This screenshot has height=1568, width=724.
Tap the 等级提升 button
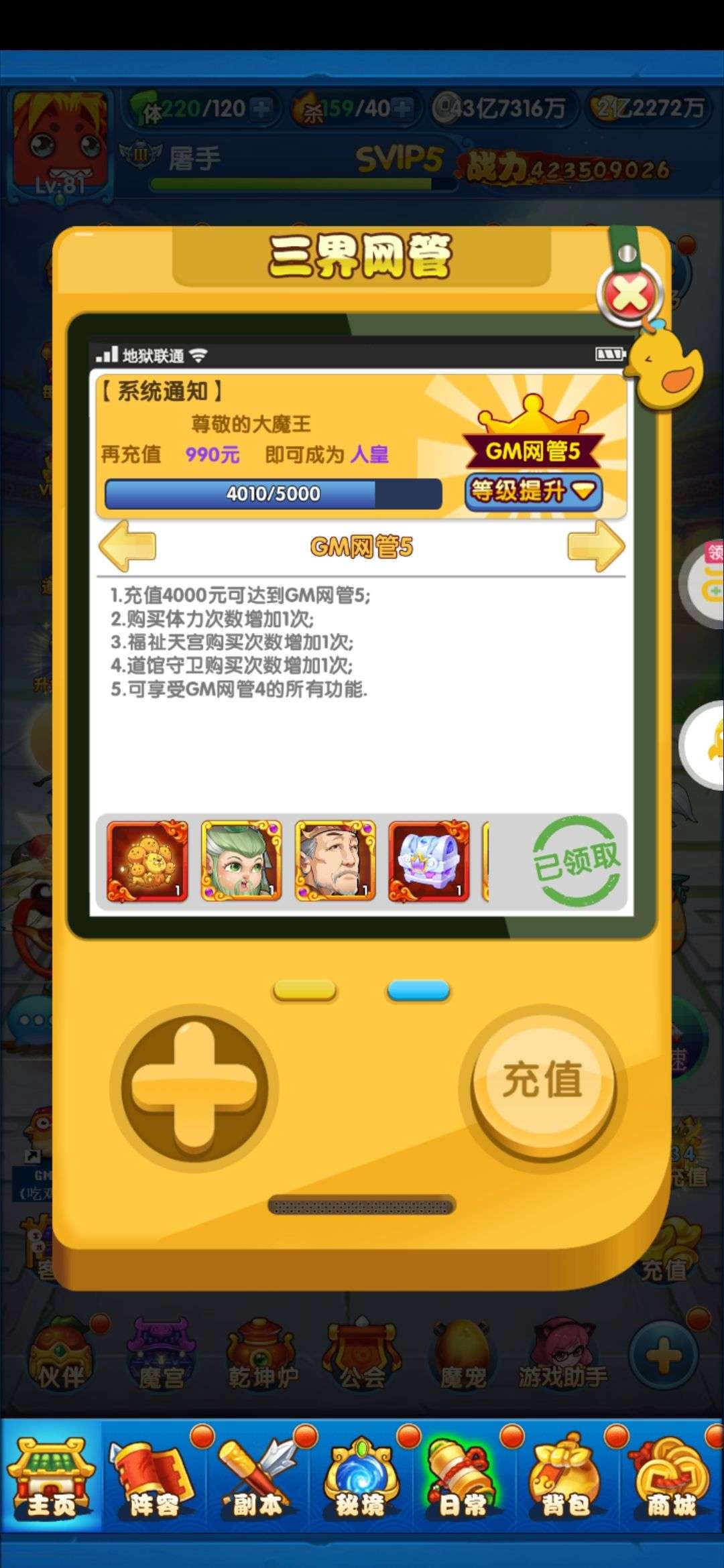(x=534, y=492)
